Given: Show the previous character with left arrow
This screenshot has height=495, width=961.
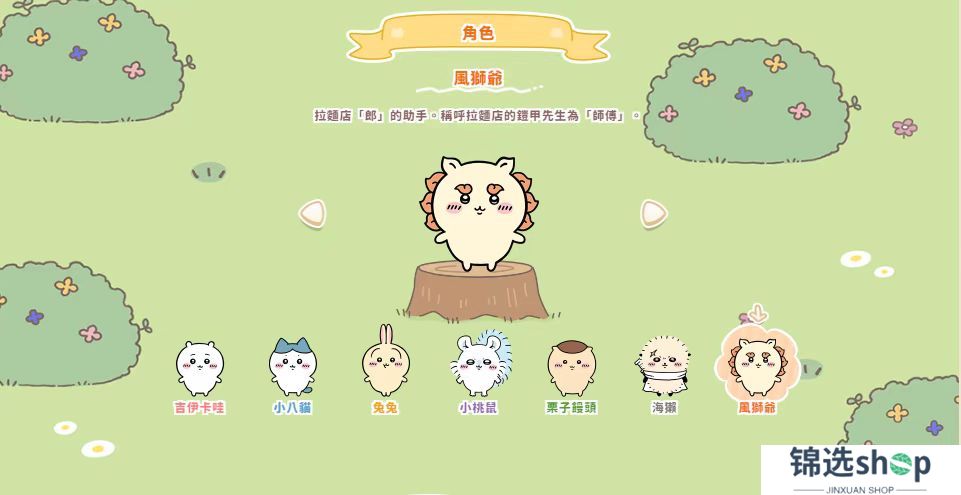Looking at the screenshot, I should click(x=312, y=213).
